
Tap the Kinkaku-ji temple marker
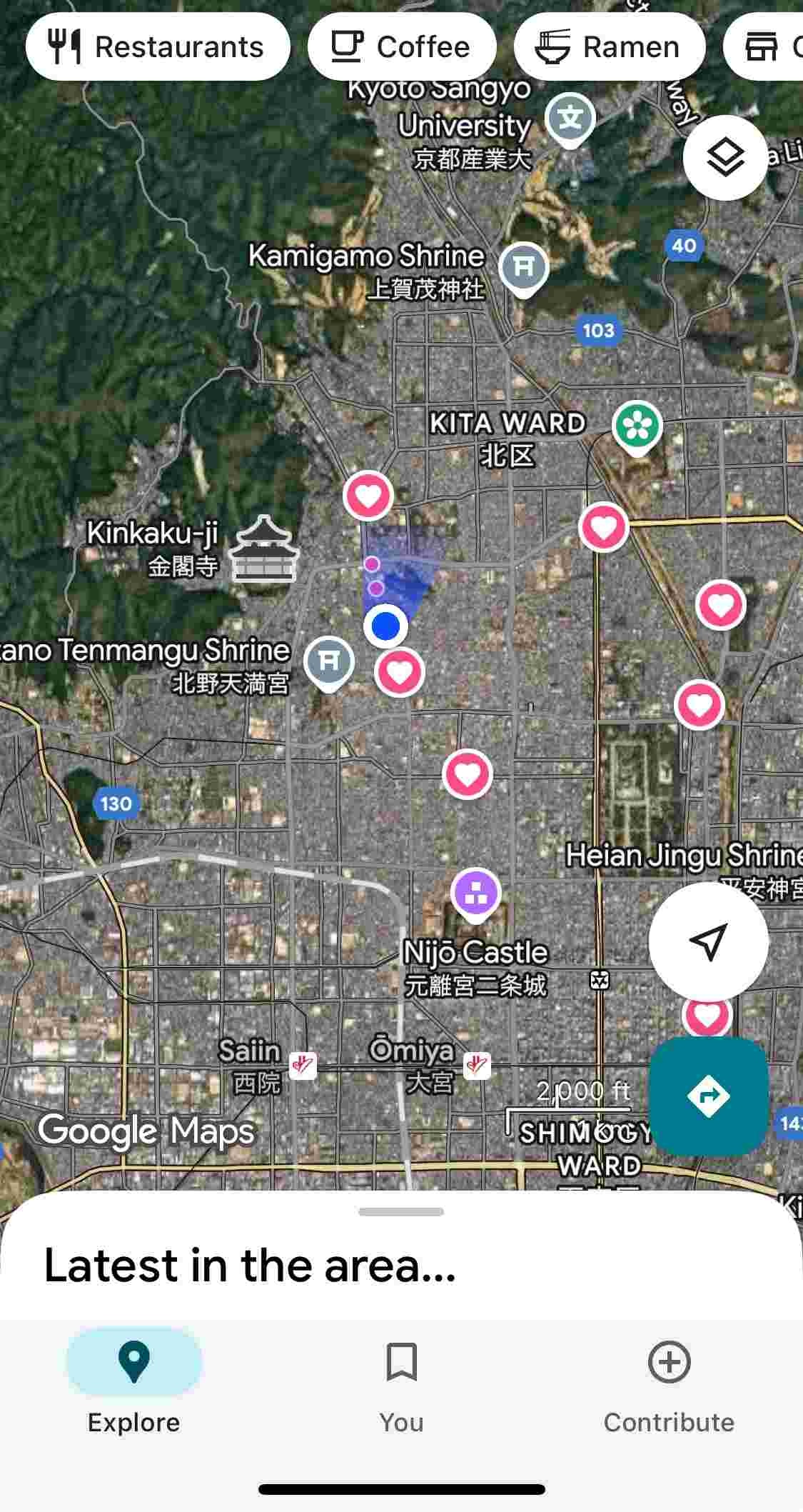tap(264, 549)
